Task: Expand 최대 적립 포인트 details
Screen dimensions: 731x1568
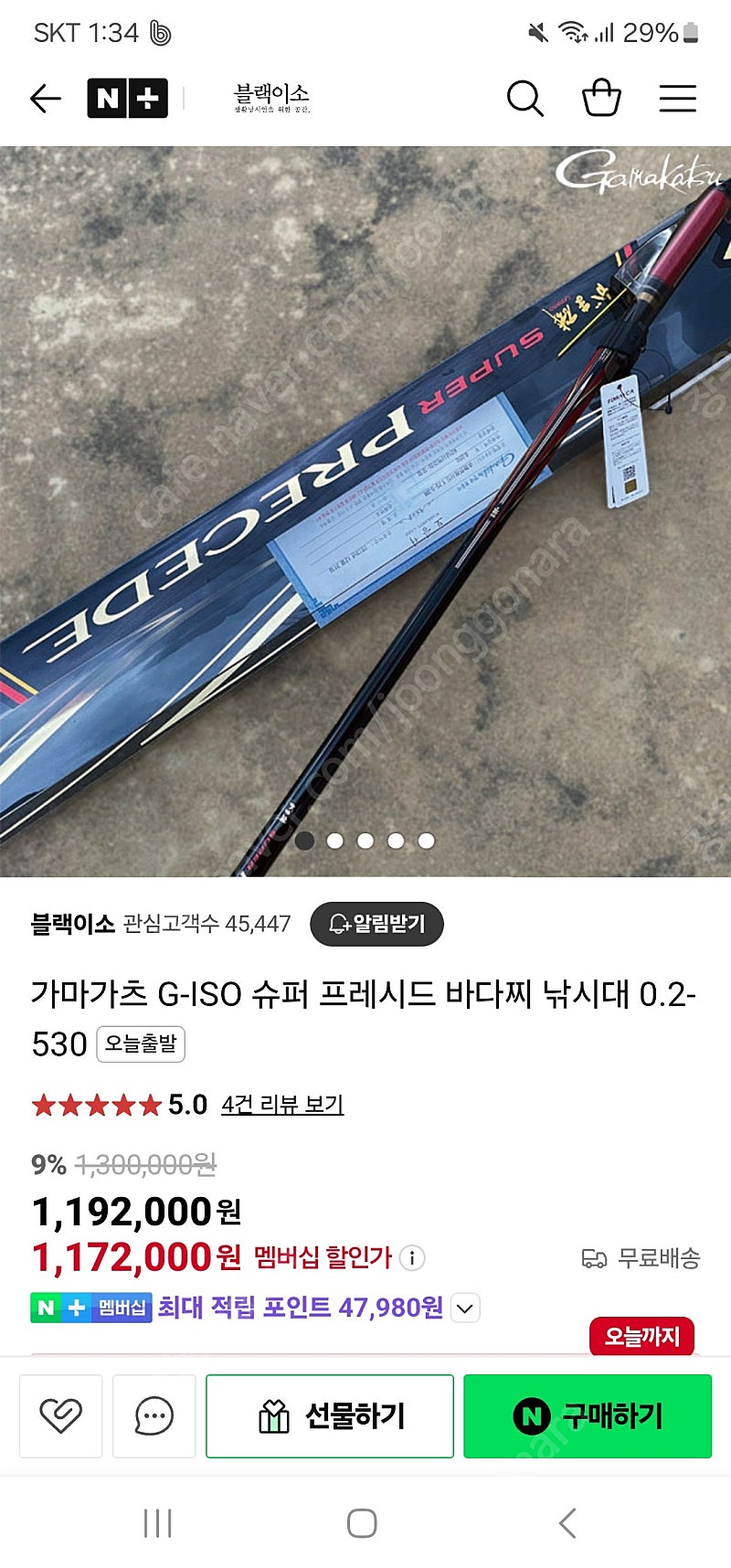Action: (x=465, y=1308)
